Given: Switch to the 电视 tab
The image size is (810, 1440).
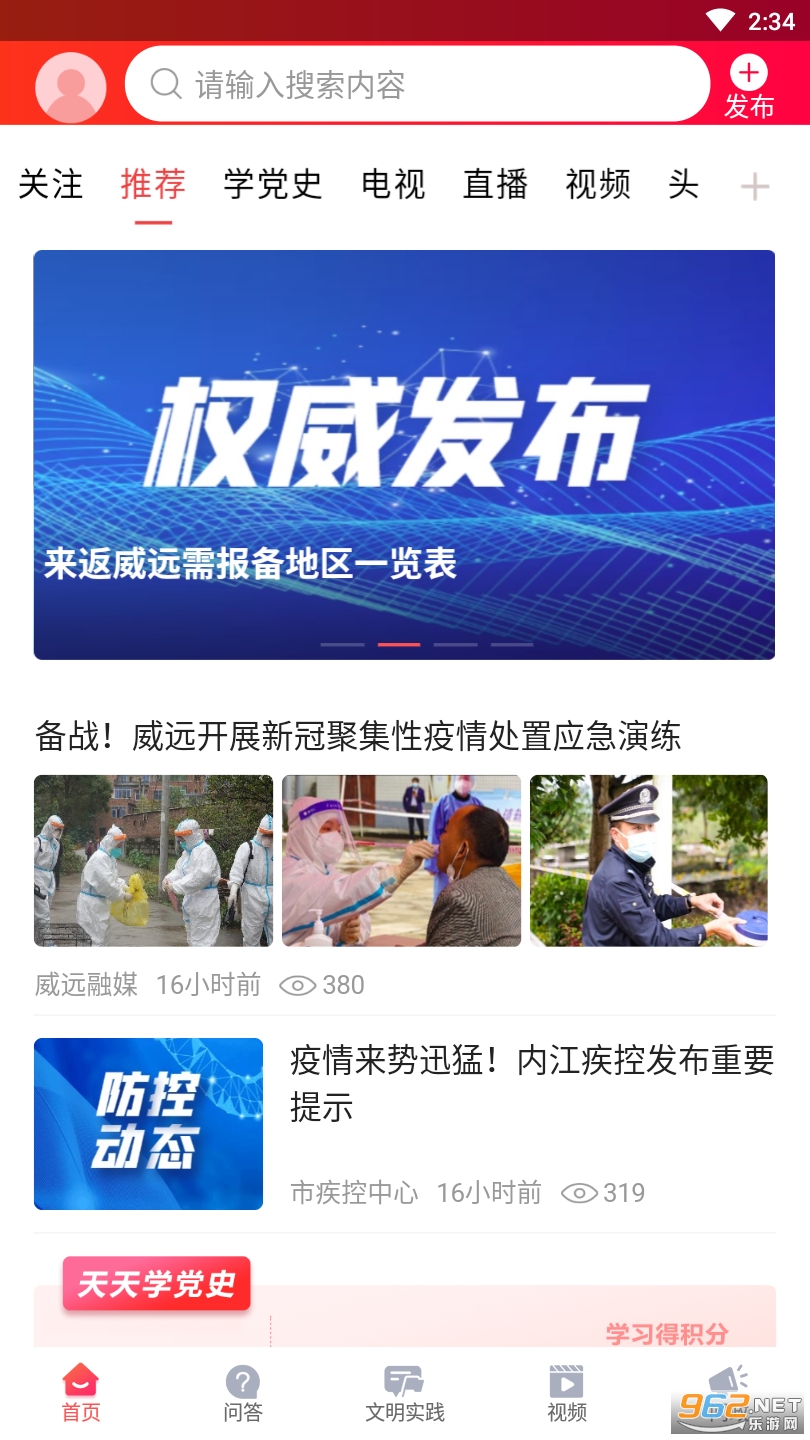Looking at the screenshot, I should tap(393, 185).
